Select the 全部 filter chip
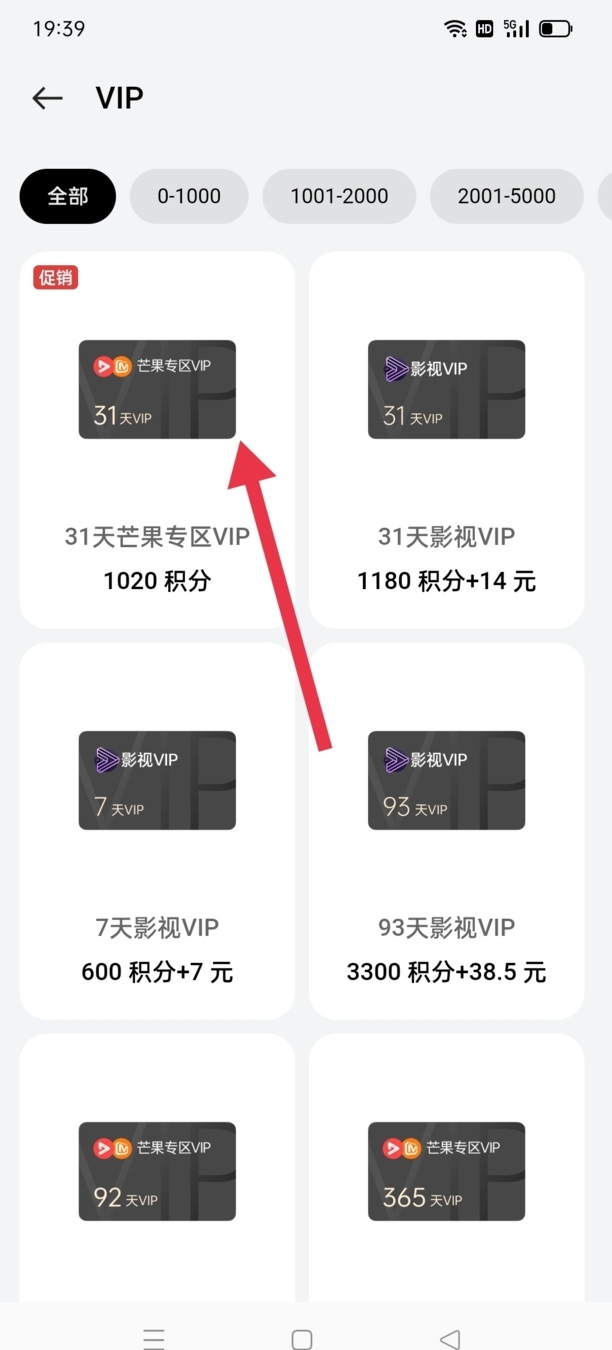Viewport: 612px width, 1350px height. tap(68, 196)
